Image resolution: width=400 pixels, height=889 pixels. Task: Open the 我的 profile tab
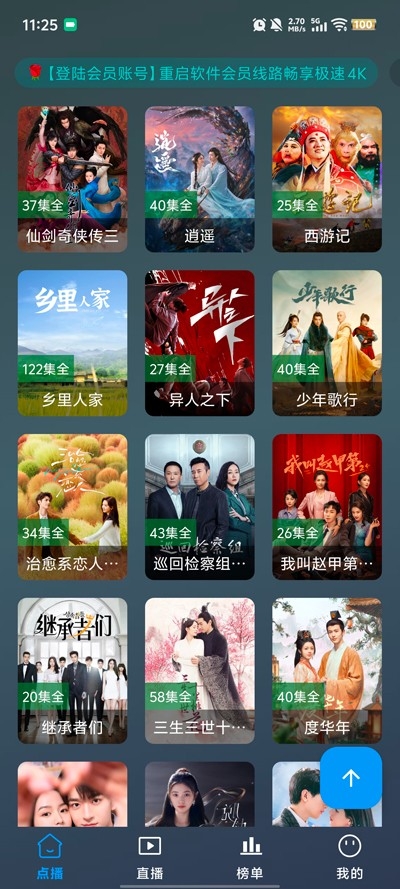tap(350, 857)
